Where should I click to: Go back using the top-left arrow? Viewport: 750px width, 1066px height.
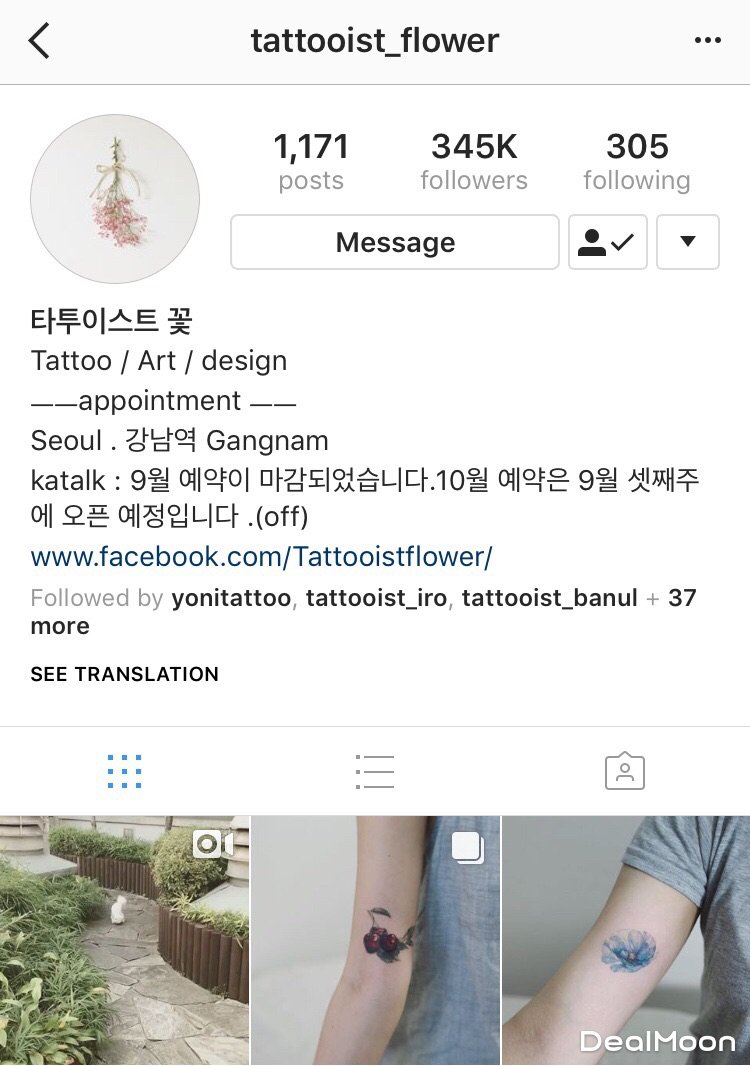pyautogui.click(x=39, y=41)
